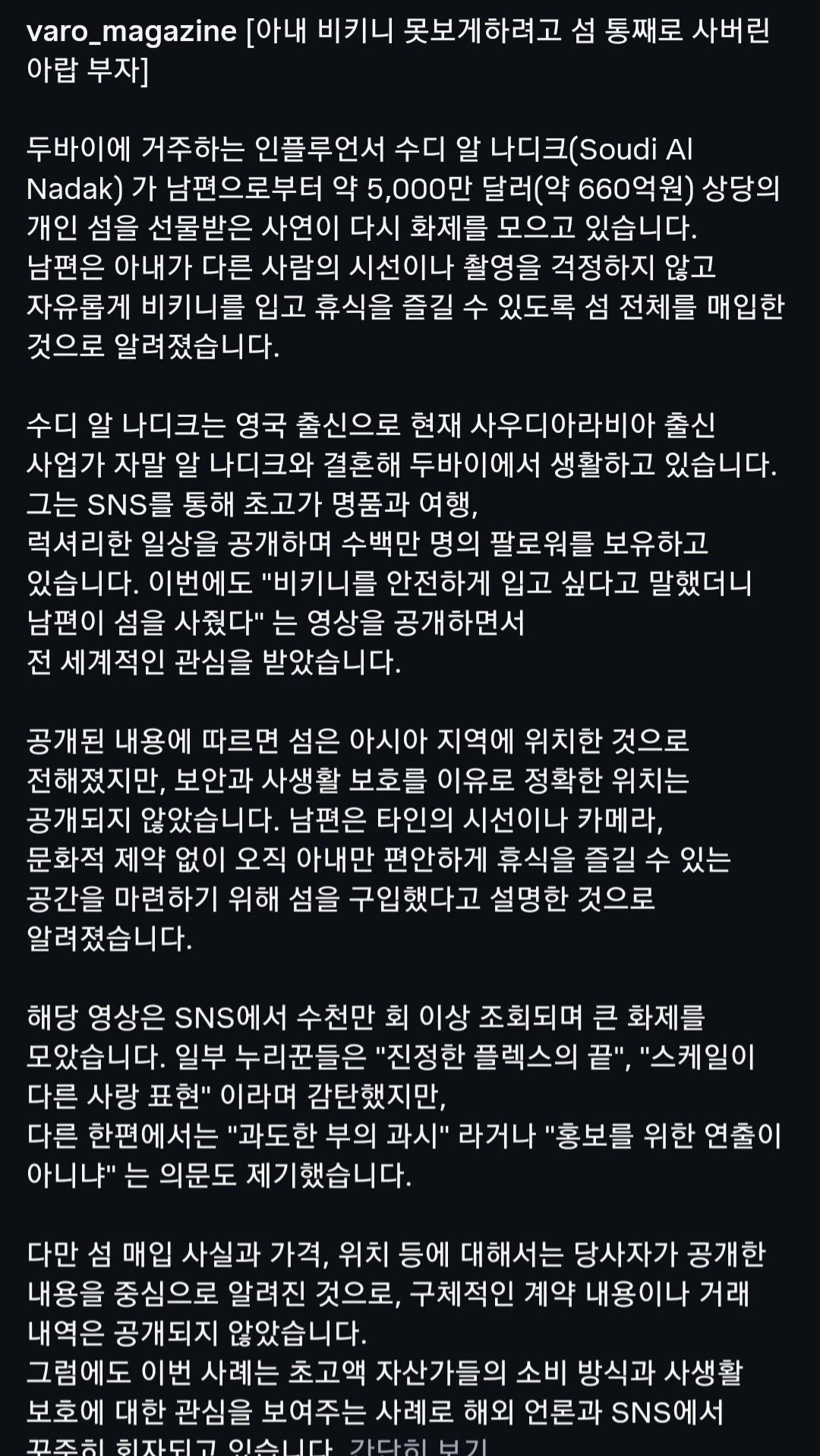The width and height of the screenshot is (820, 1456).
Task: Open the varo_magazine profile
Action: [132, 31]
